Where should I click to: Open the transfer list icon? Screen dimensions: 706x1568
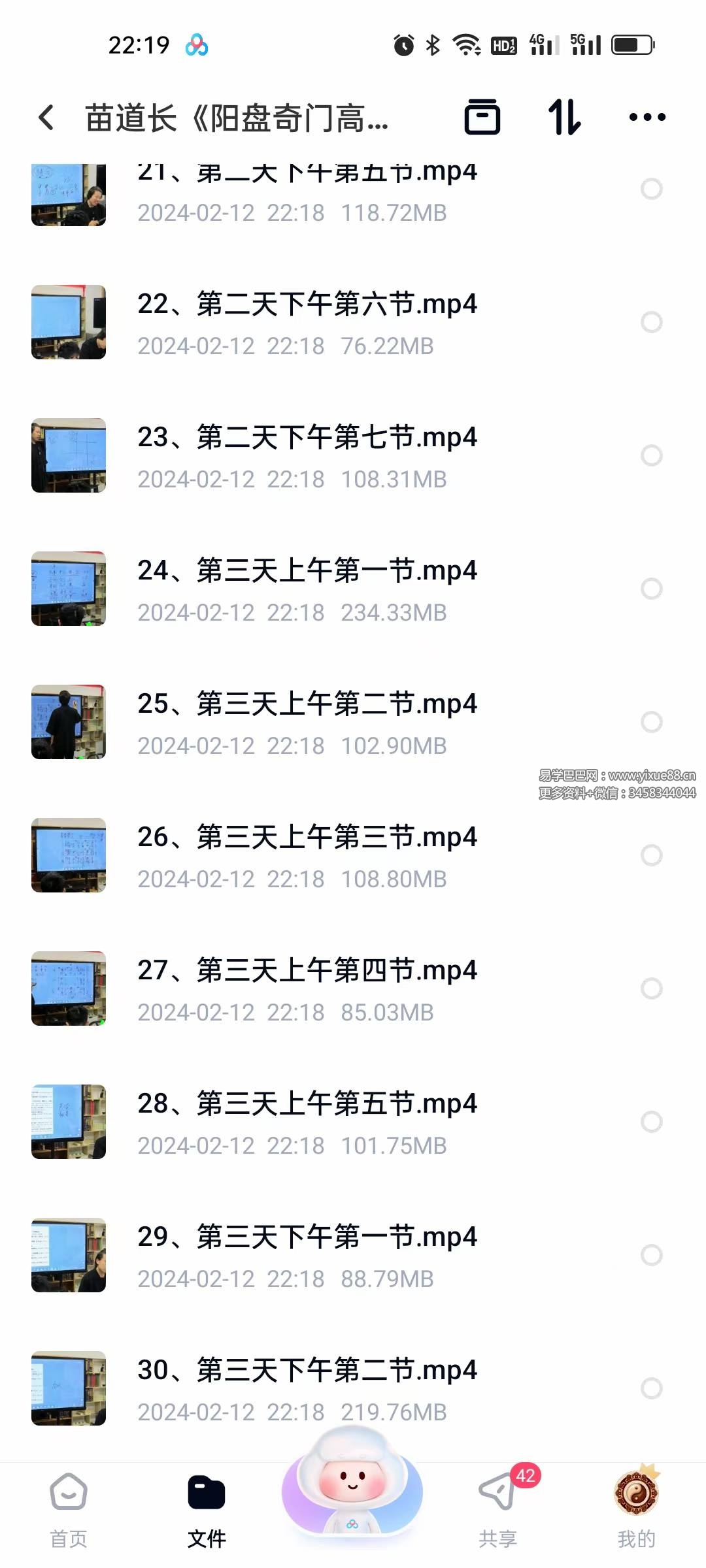pyautogui.click(x=482, y=118)
